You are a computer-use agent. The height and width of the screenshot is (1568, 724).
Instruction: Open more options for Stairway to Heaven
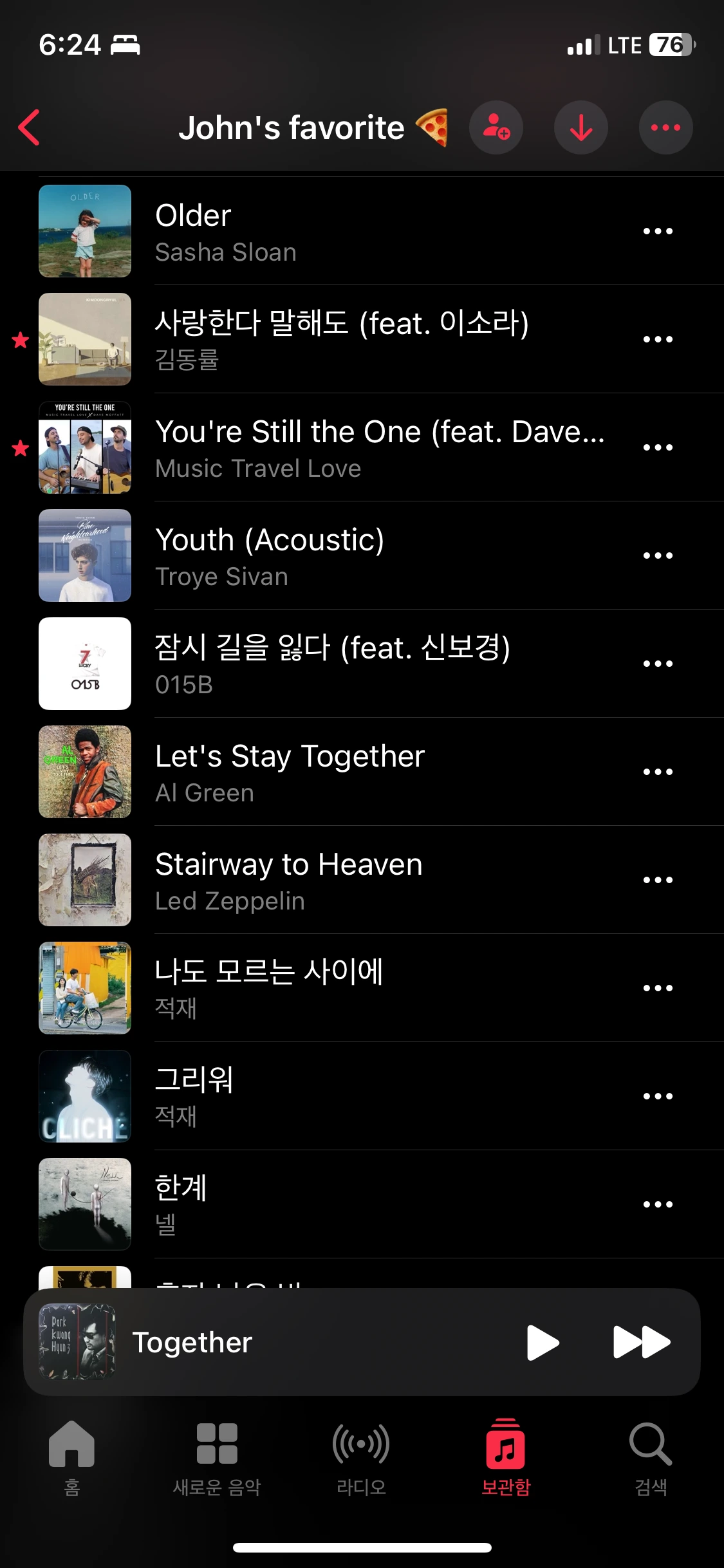pyautogui.click(x=658, y=881)
